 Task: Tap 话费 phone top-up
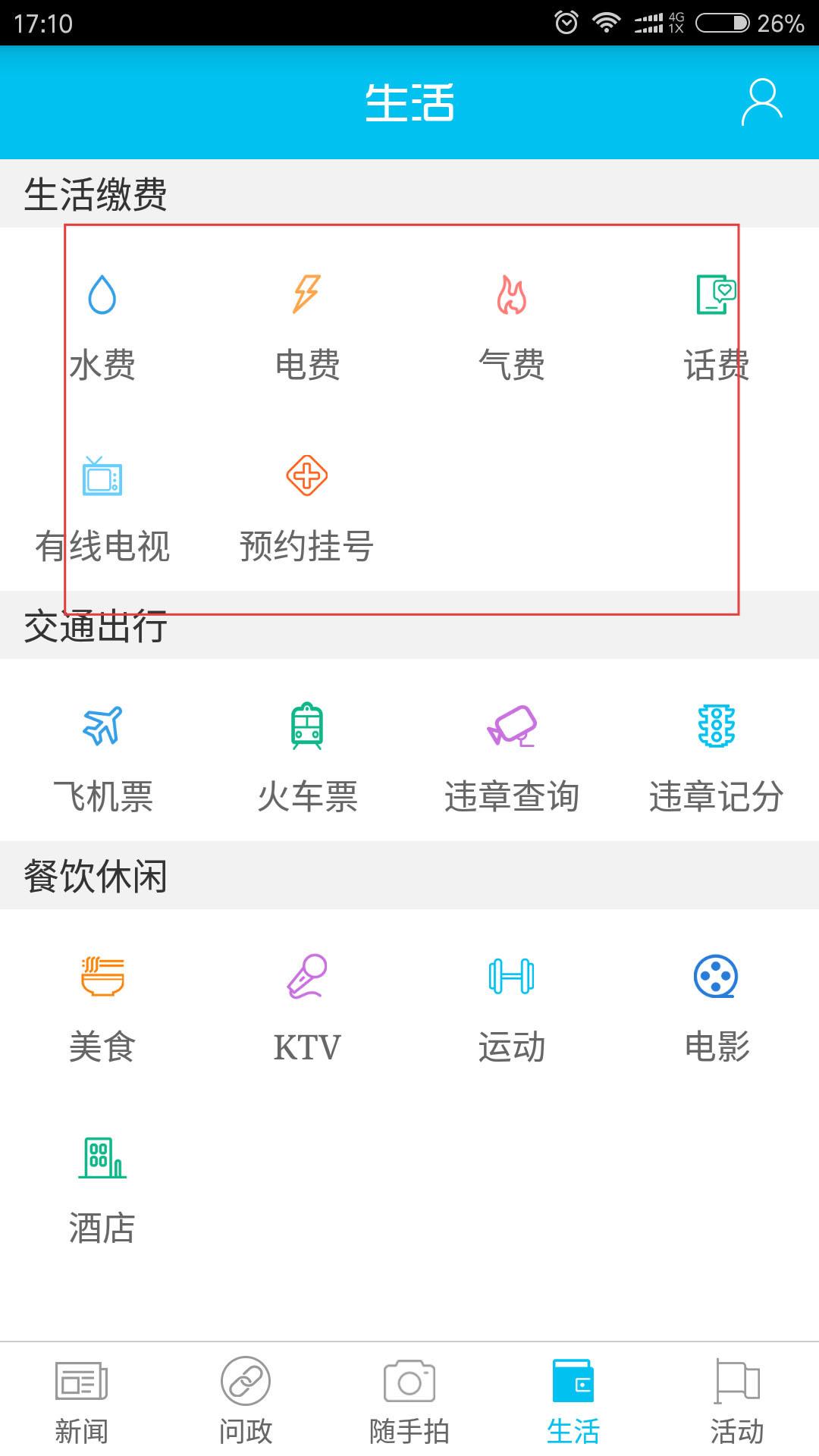tap(717, 326)
